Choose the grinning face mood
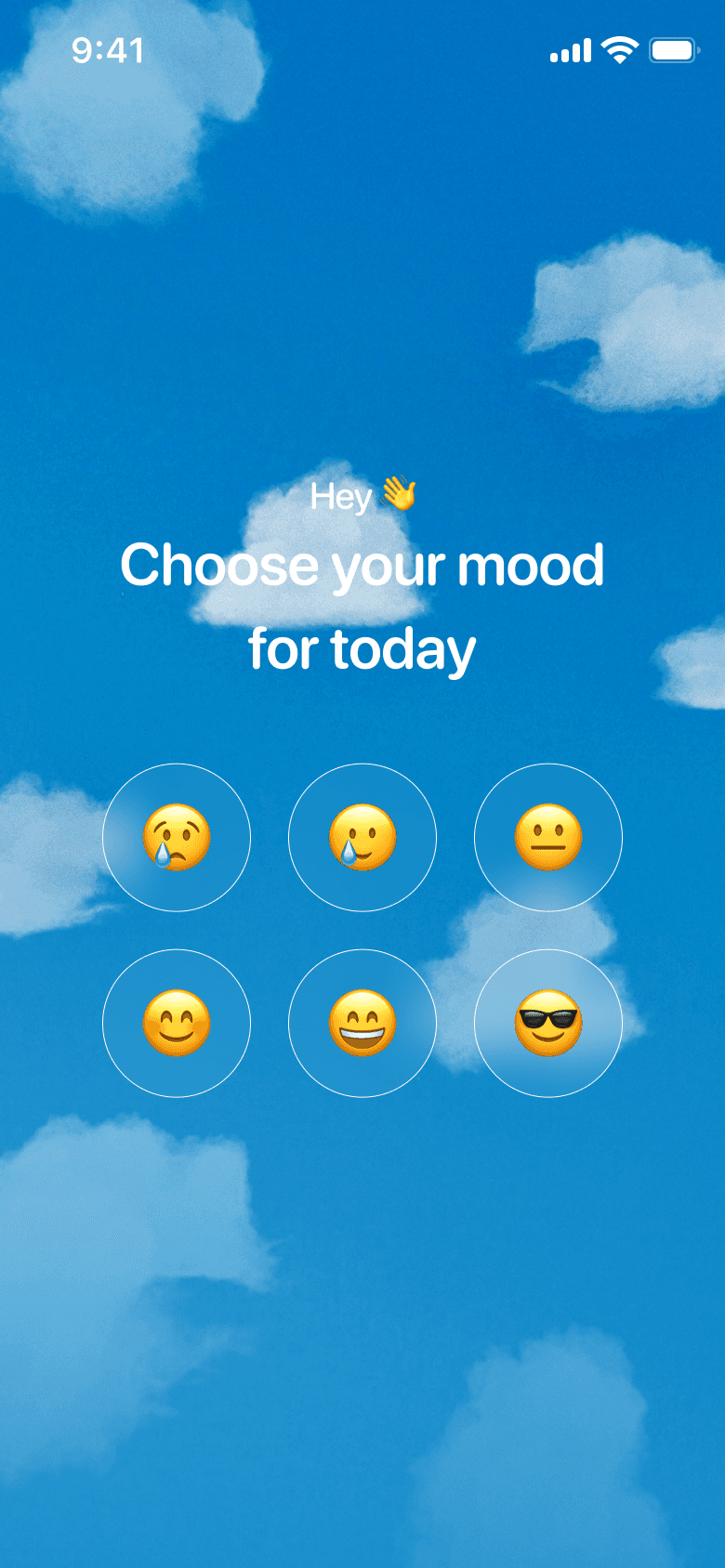 click(x=362, y=1024)
